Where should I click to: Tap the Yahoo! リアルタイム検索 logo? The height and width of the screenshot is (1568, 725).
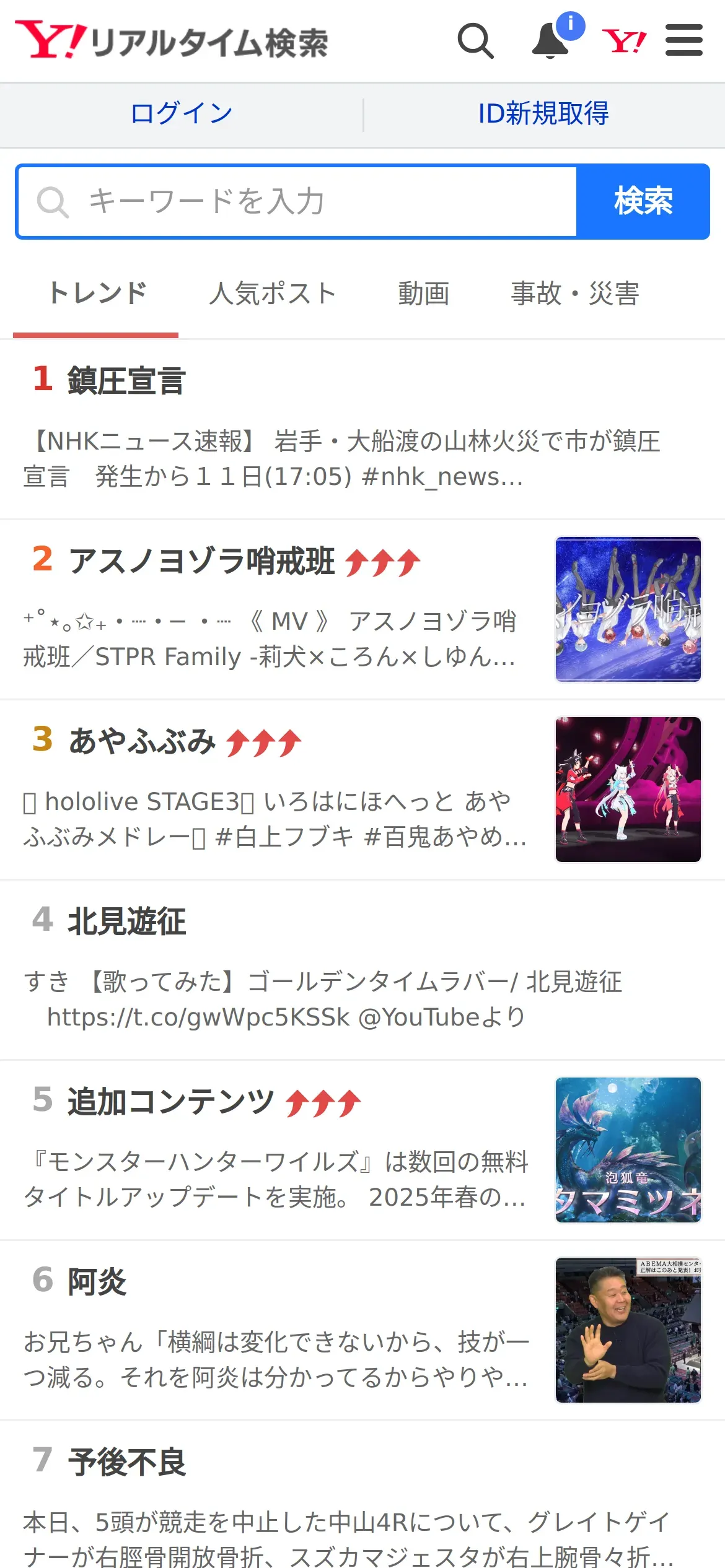(172, 41)
